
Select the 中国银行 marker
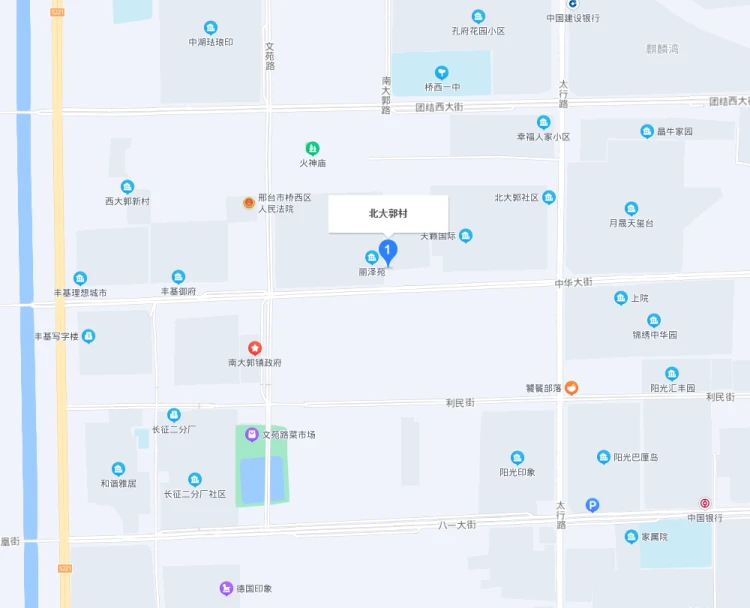click(x=705, y=503)
